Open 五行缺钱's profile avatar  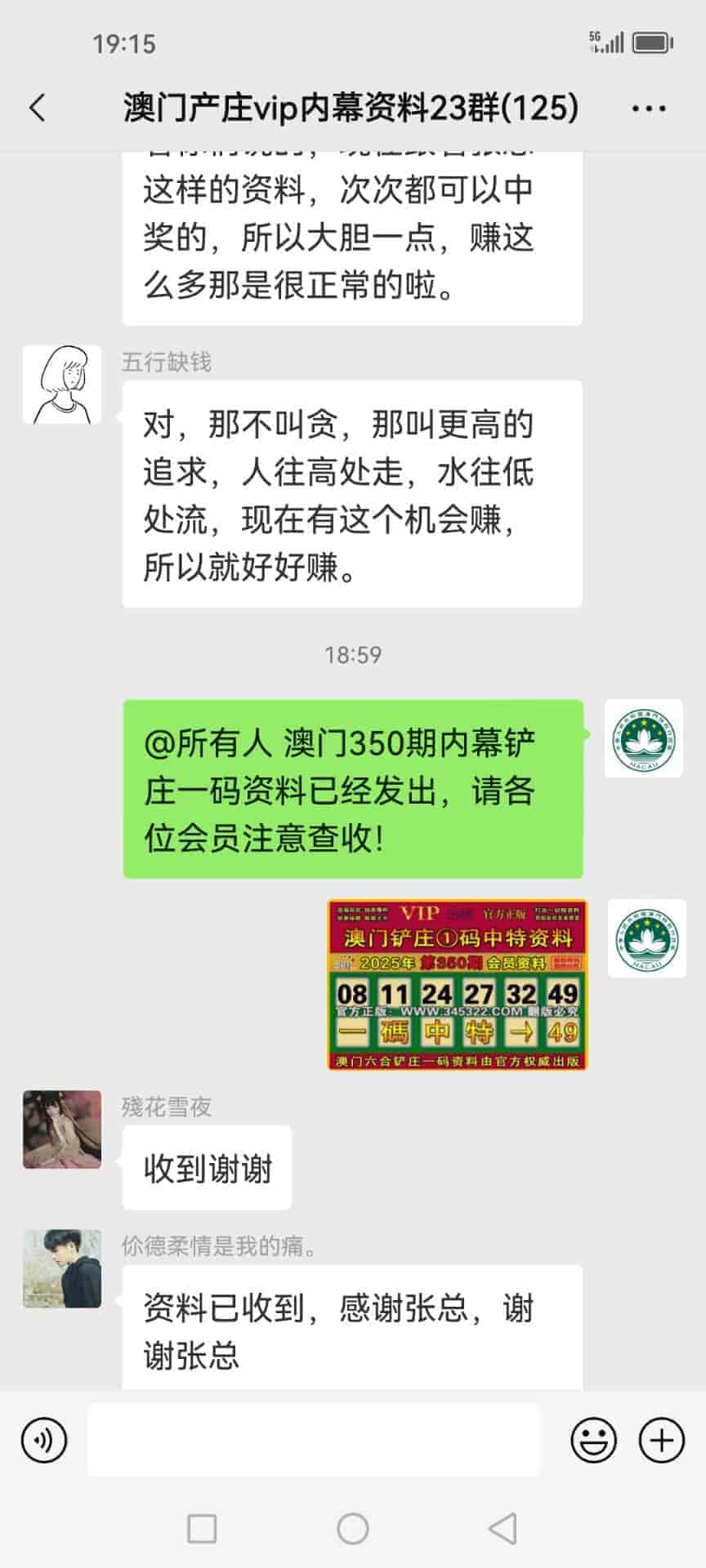pyautogui.click(x=62, y=385)
